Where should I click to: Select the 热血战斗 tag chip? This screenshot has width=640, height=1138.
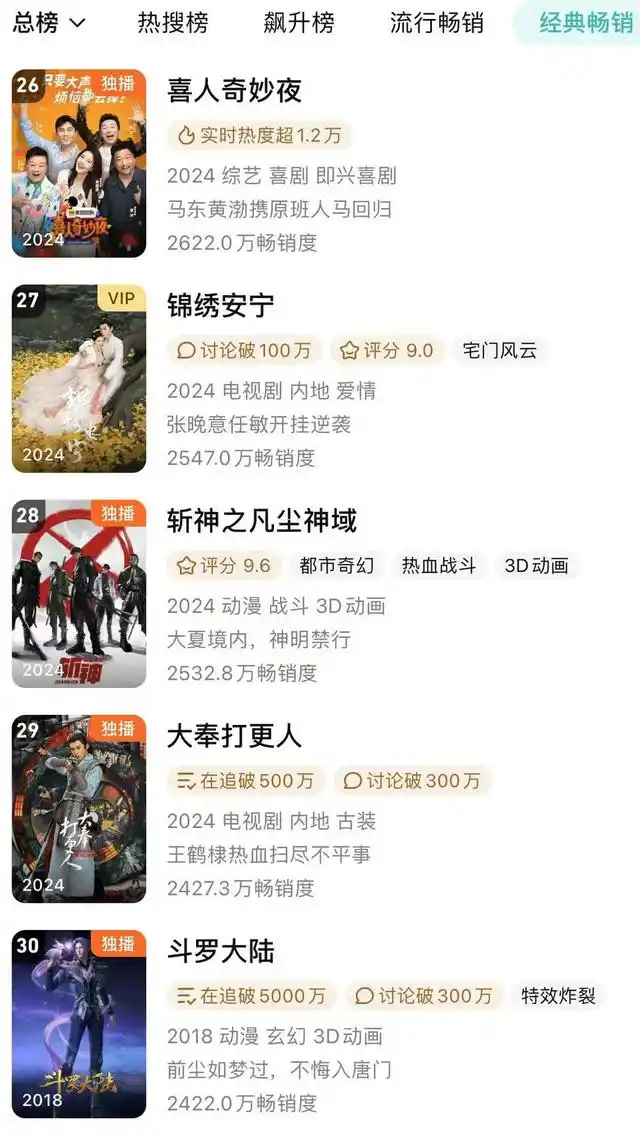[439, 565]
